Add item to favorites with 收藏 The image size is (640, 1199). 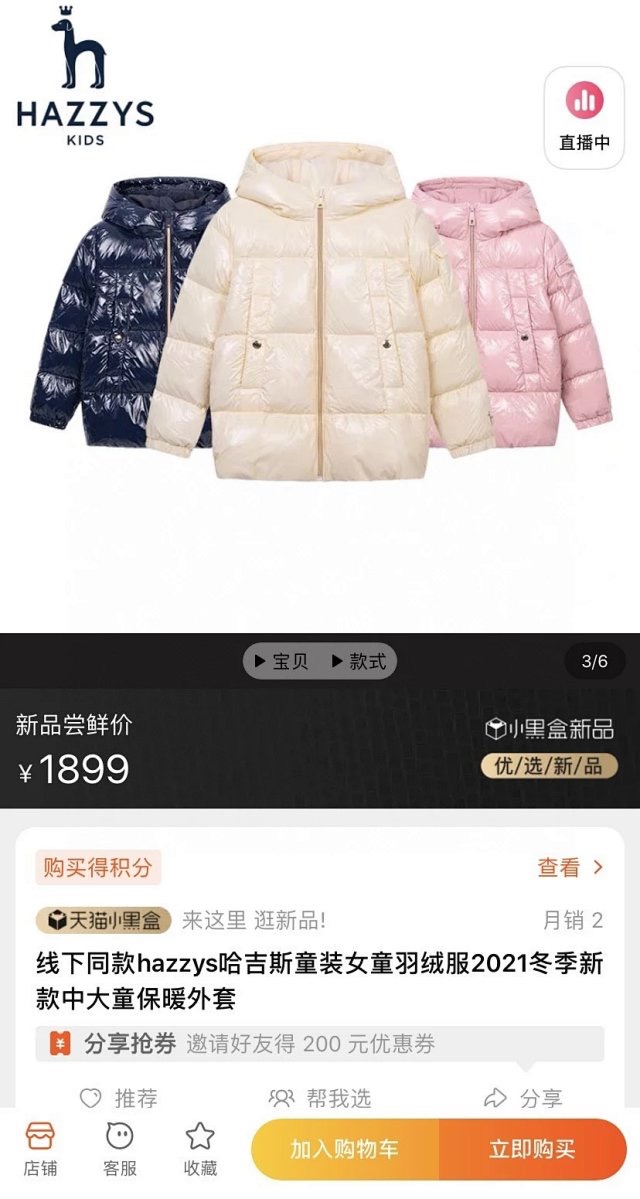[x=200, y=1149]
